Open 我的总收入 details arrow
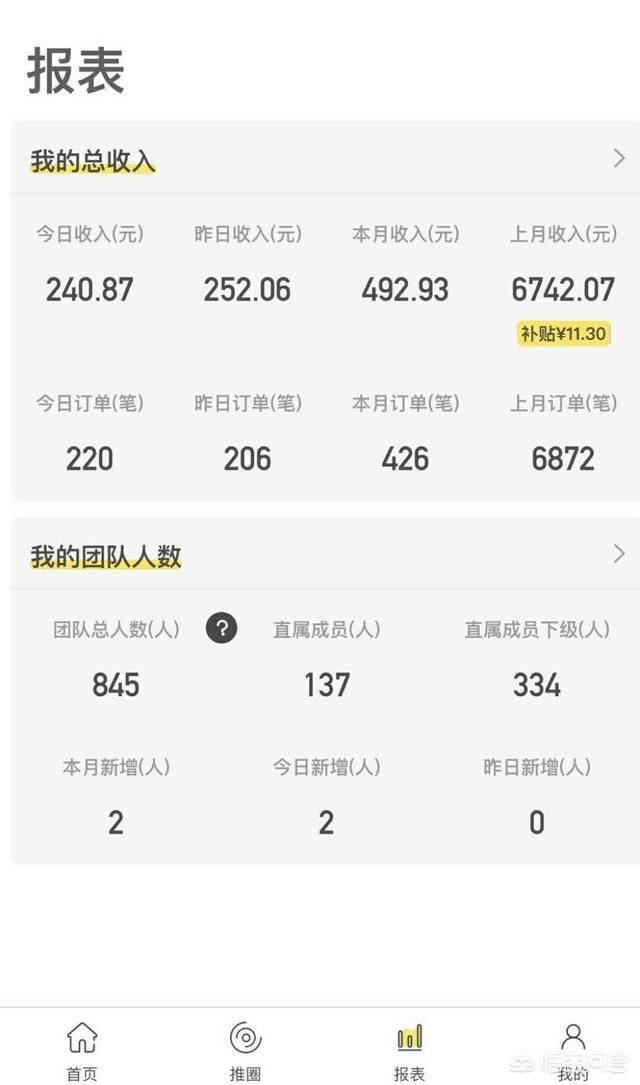Screen dimensions: 640x1085 click(x=618, y=158)
